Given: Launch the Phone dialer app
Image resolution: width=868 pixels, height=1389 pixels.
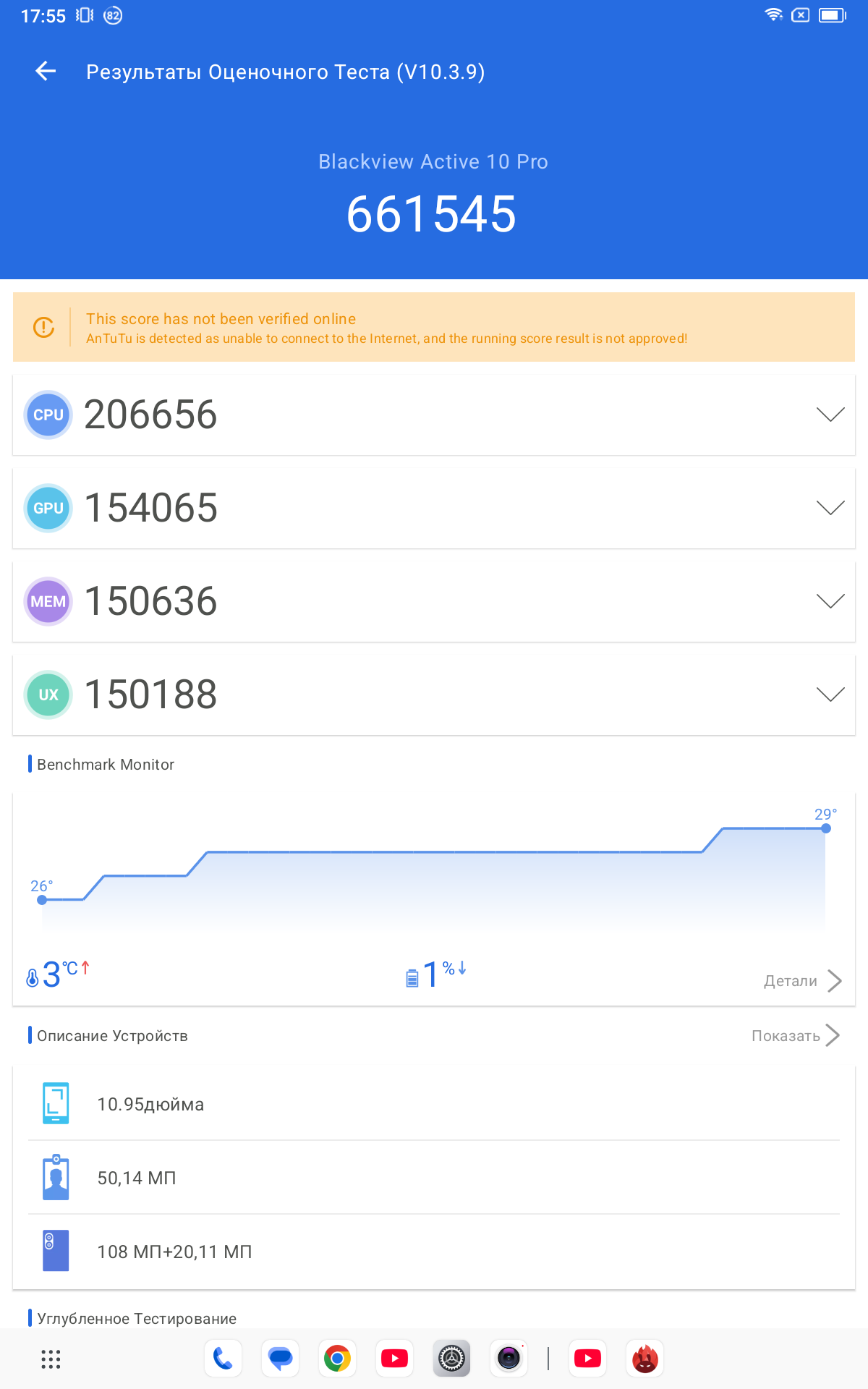Looking at the screenshot, I should pyautogui.click(x=223, y=1359).
